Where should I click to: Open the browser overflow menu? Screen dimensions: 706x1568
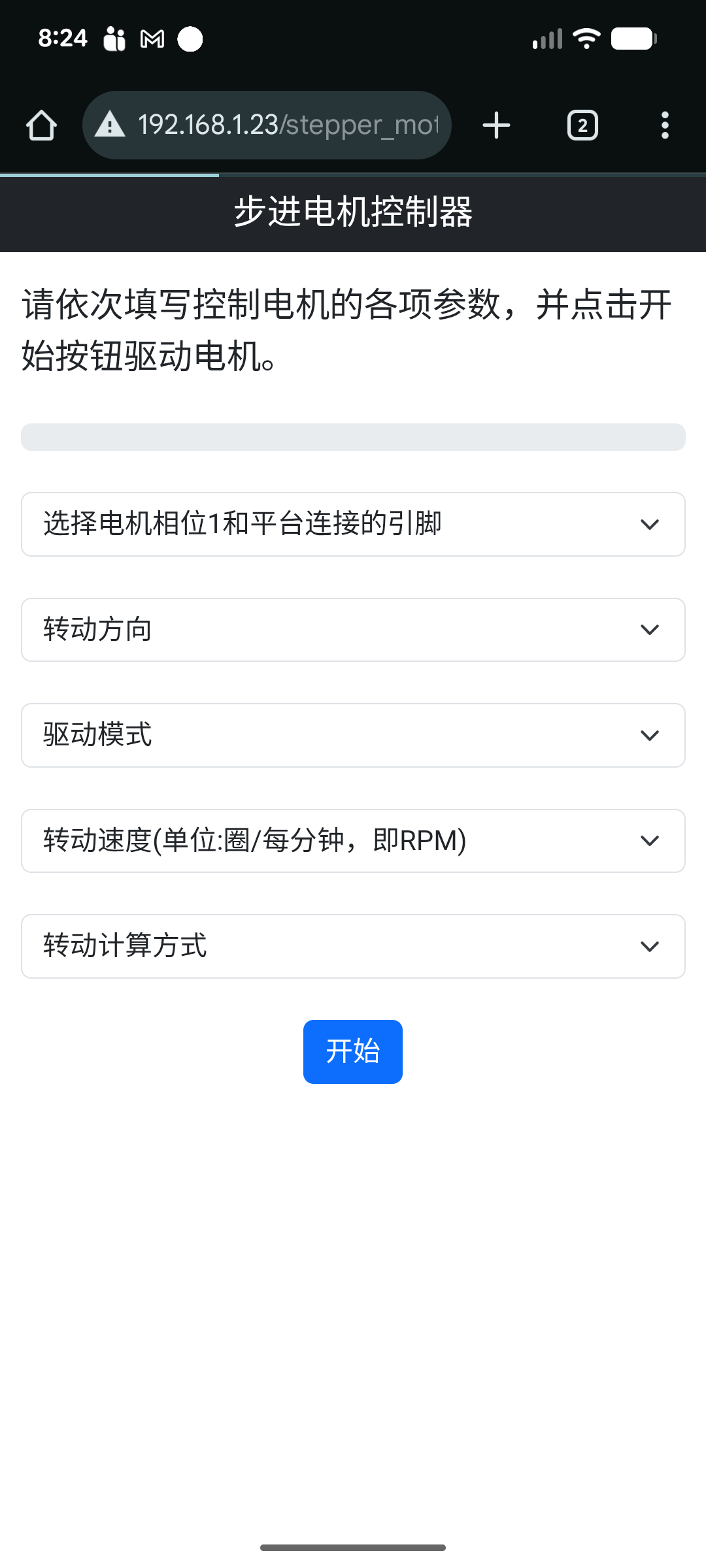[665, 125]
